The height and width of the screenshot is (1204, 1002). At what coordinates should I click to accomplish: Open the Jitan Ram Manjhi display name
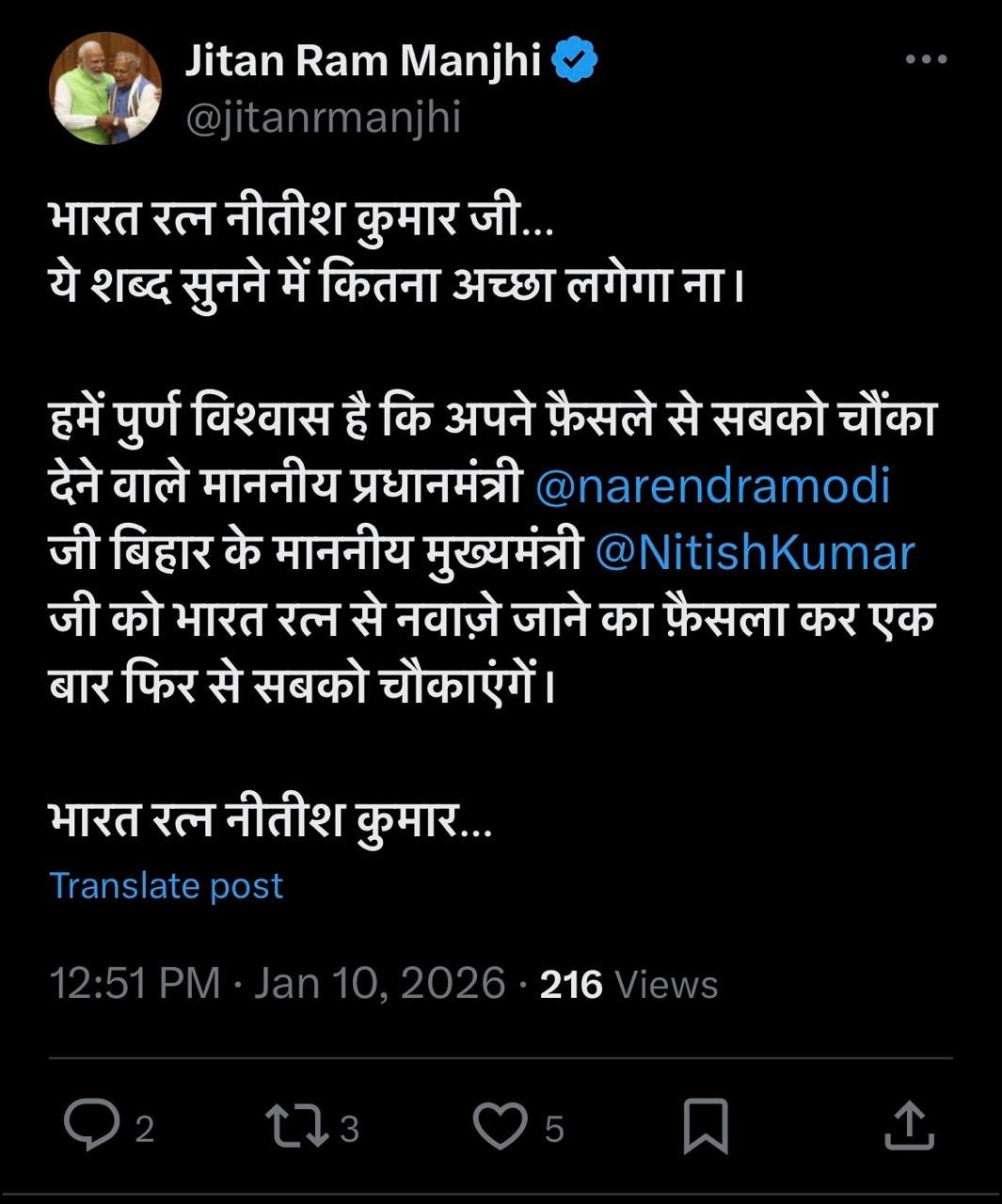point(364,62)
